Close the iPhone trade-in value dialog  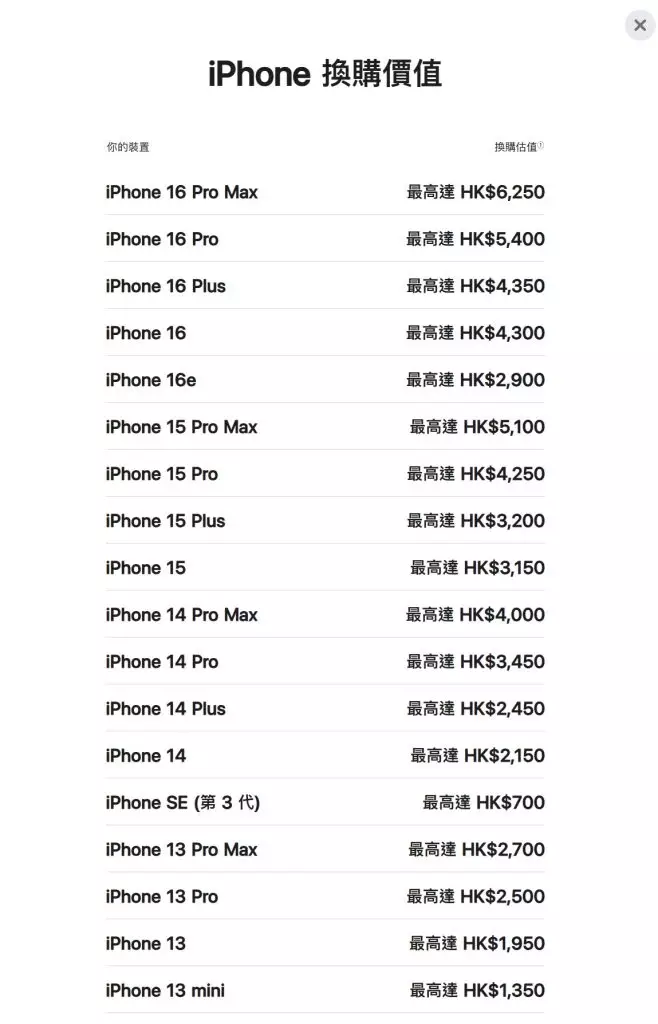coord(640,25)
